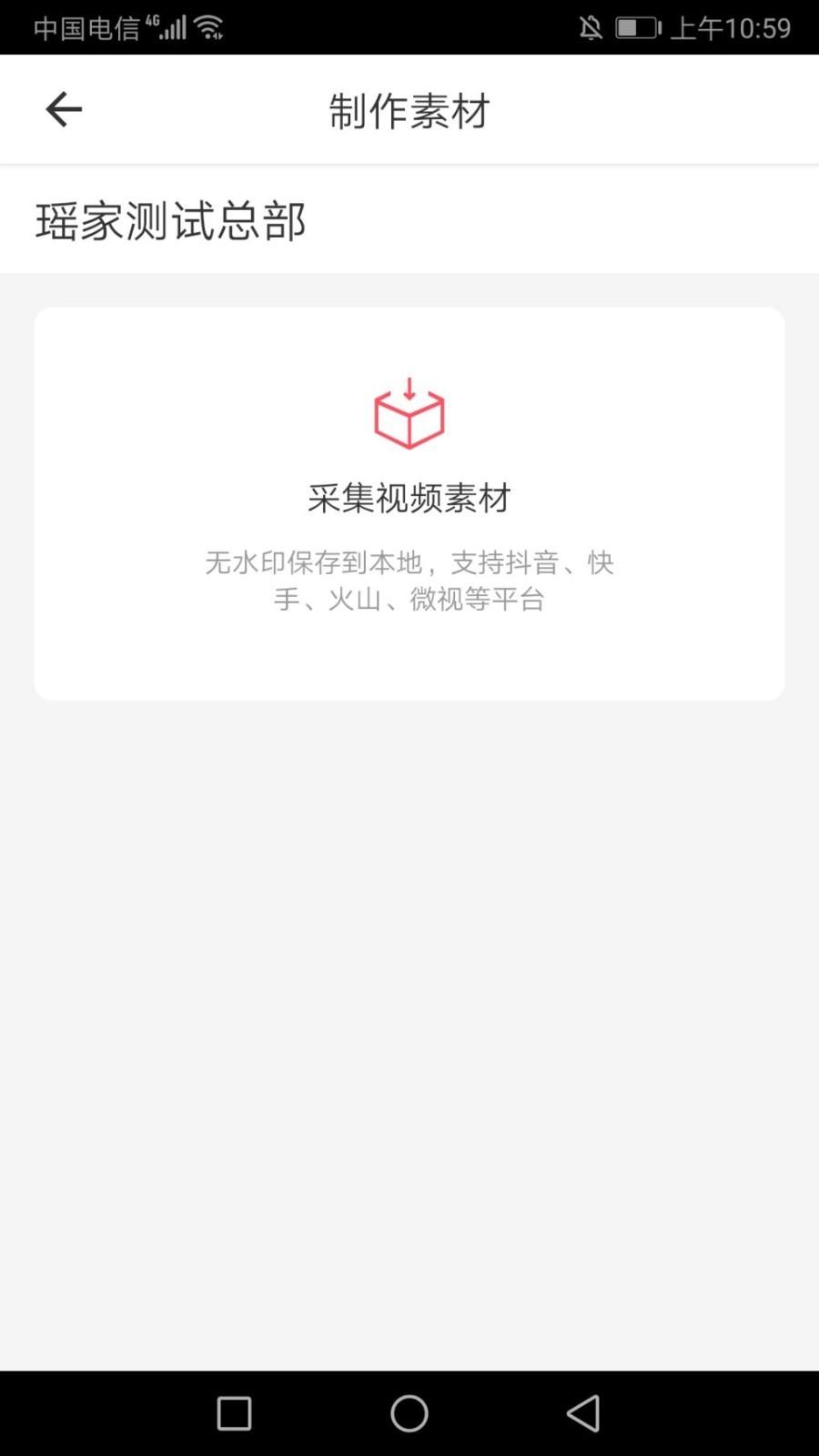Tap the system home button

[x=409, y=1413]
